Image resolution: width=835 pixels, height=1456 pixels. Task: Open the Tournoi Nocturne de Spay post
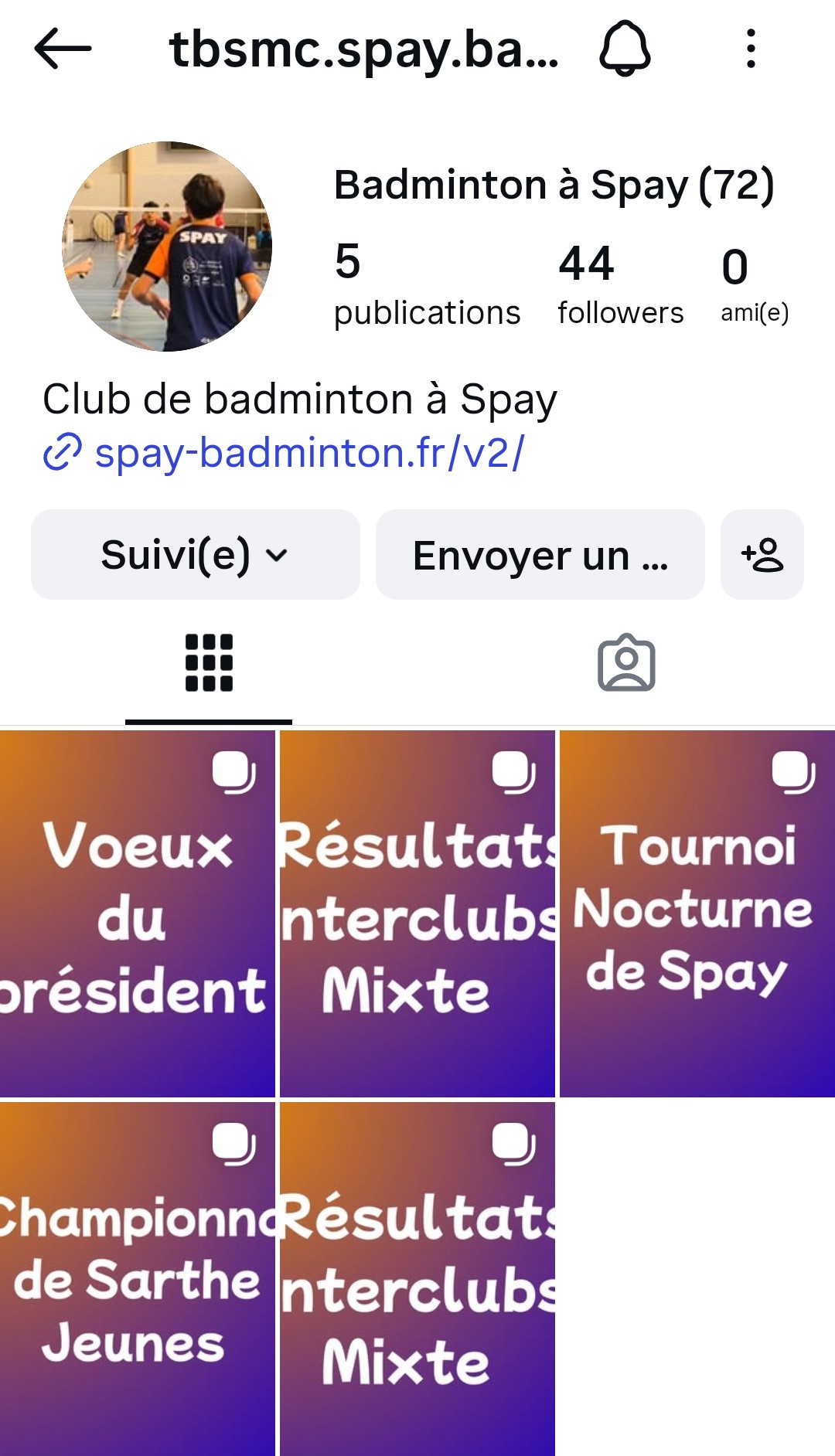click(697, 913)
